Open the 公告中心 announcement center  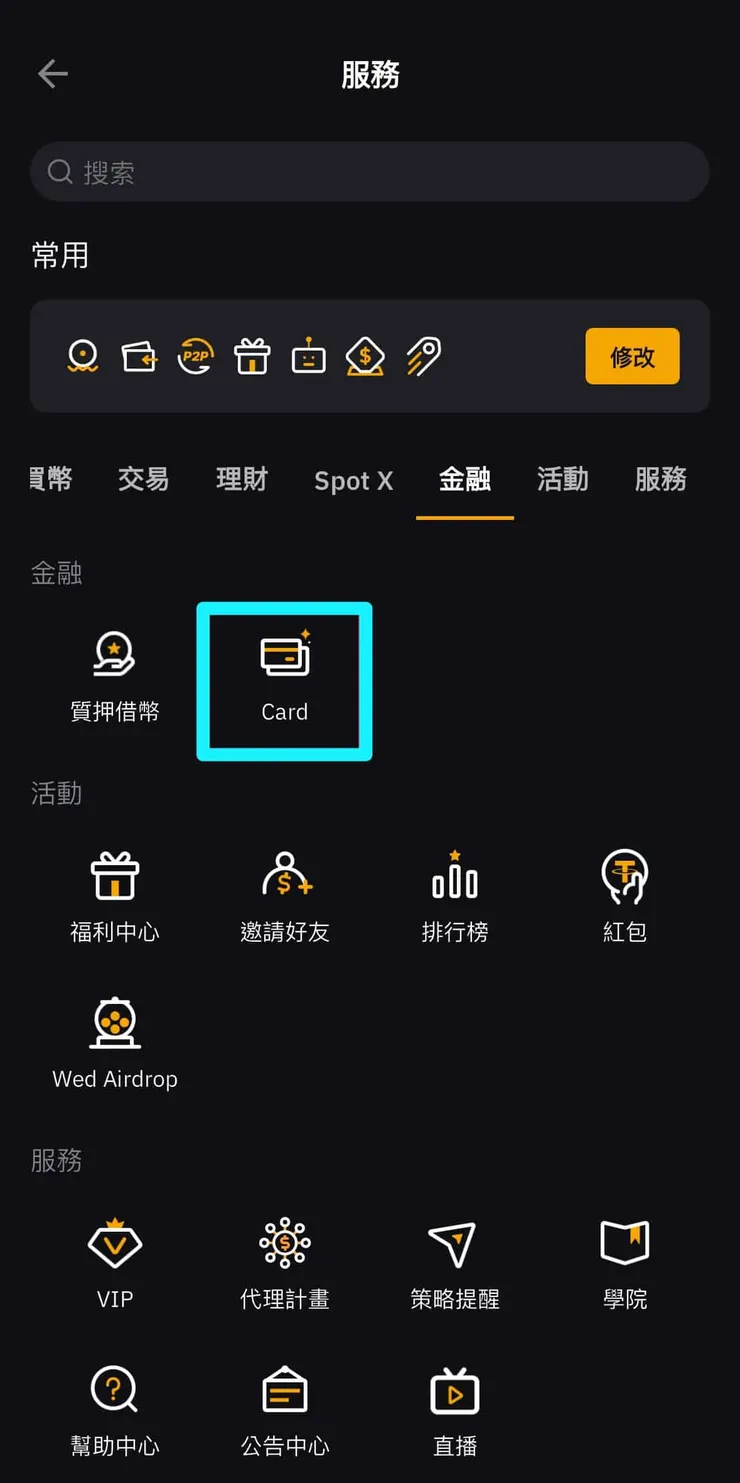click(284, 1408)
